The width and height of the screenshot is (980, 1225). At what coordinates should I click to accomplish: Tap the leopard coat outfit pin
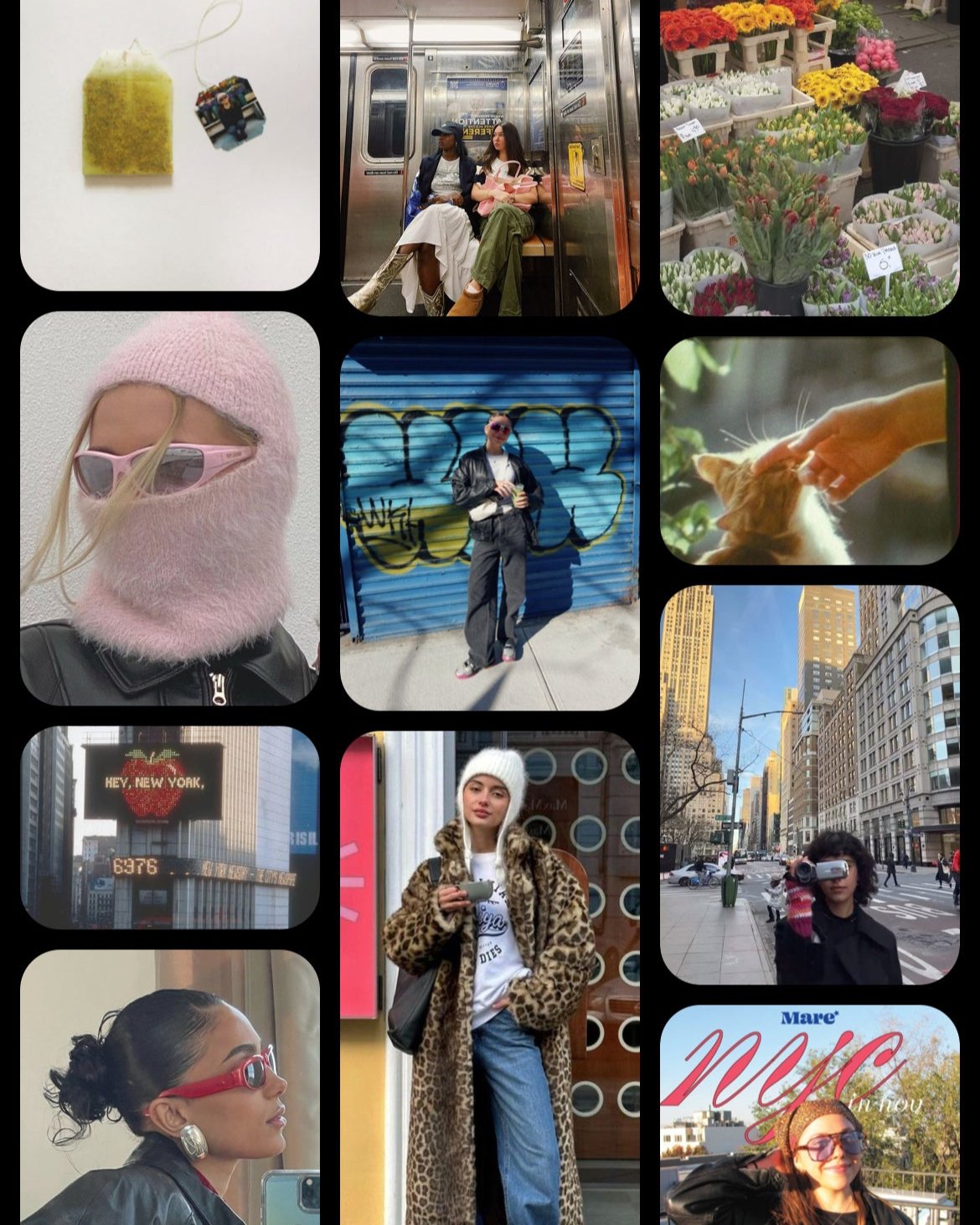coord(489,977)
